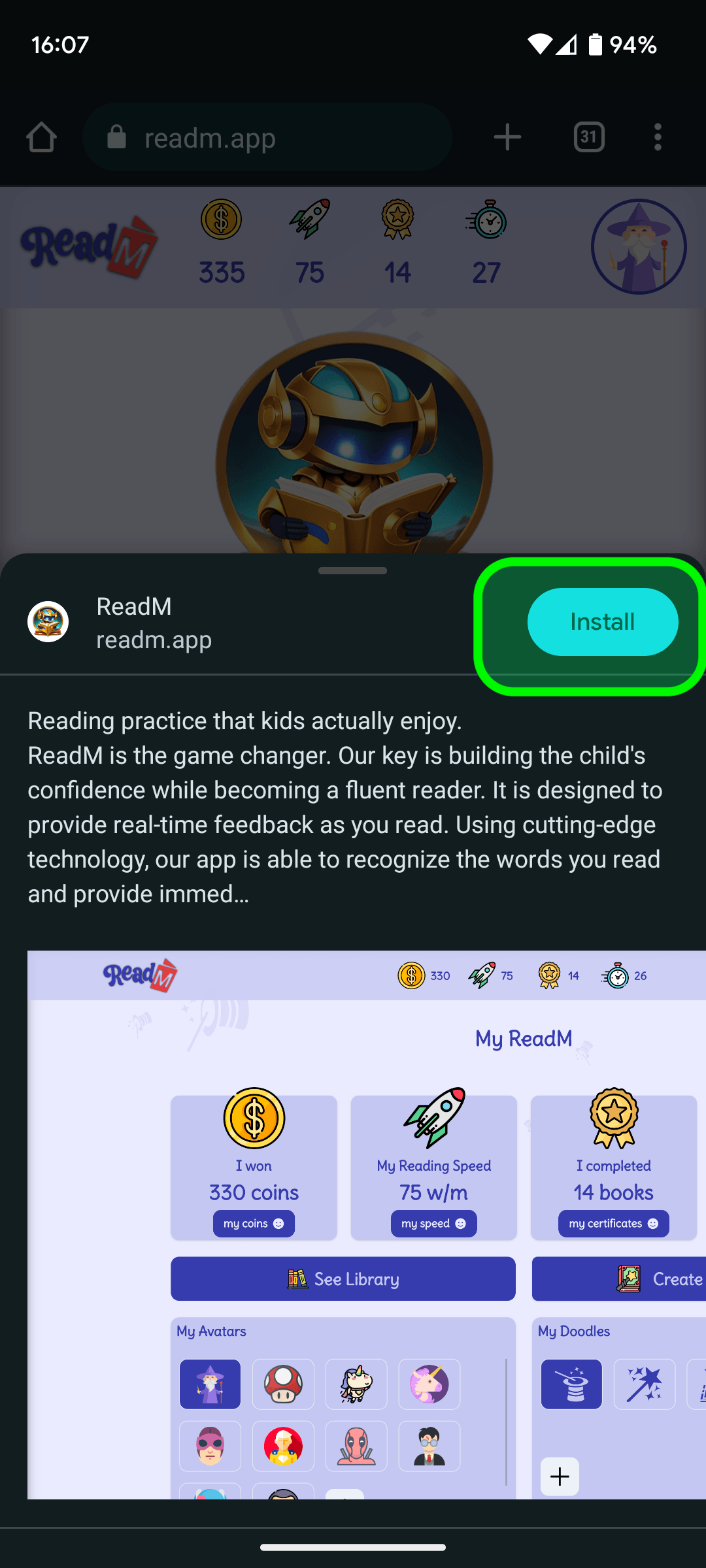Expand the install sheet using the drag handle
Image resolution: width=706 pixels, height=1568 pixels.
click(x=352, y=570)
